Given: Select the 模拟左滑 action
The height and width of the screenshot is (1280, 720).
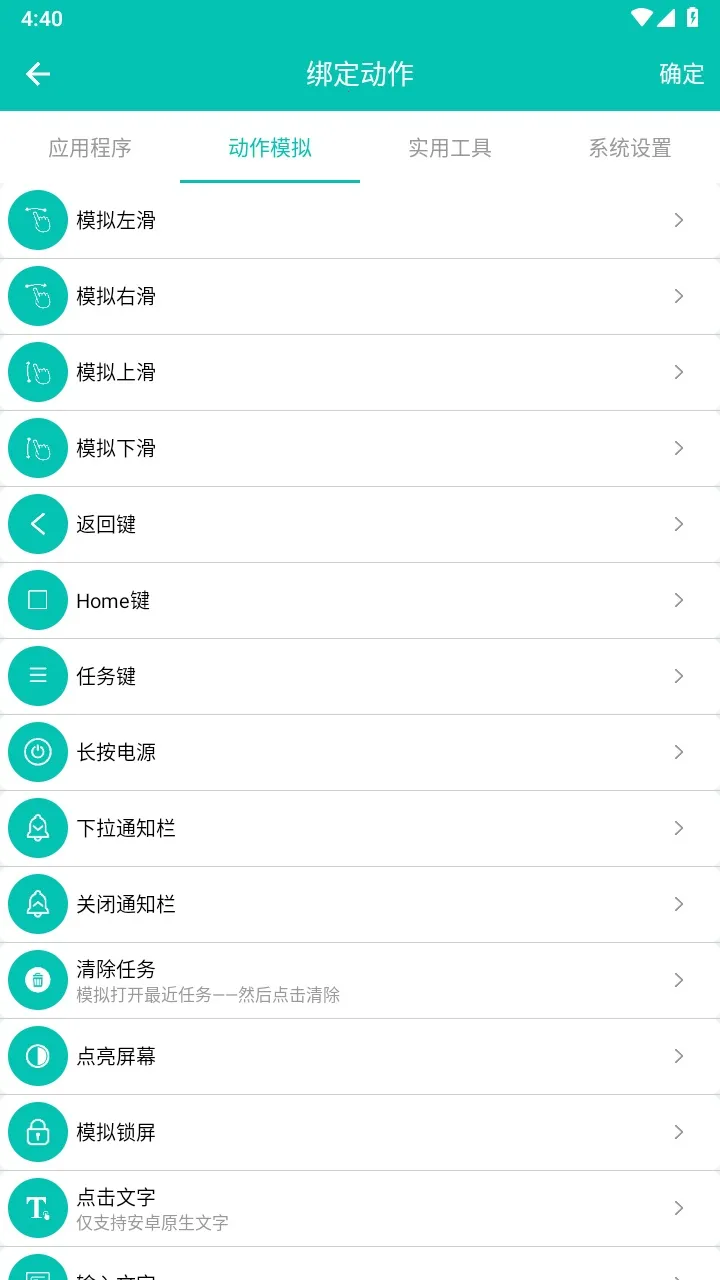Looking at the screenshot, I should [360, 220].
